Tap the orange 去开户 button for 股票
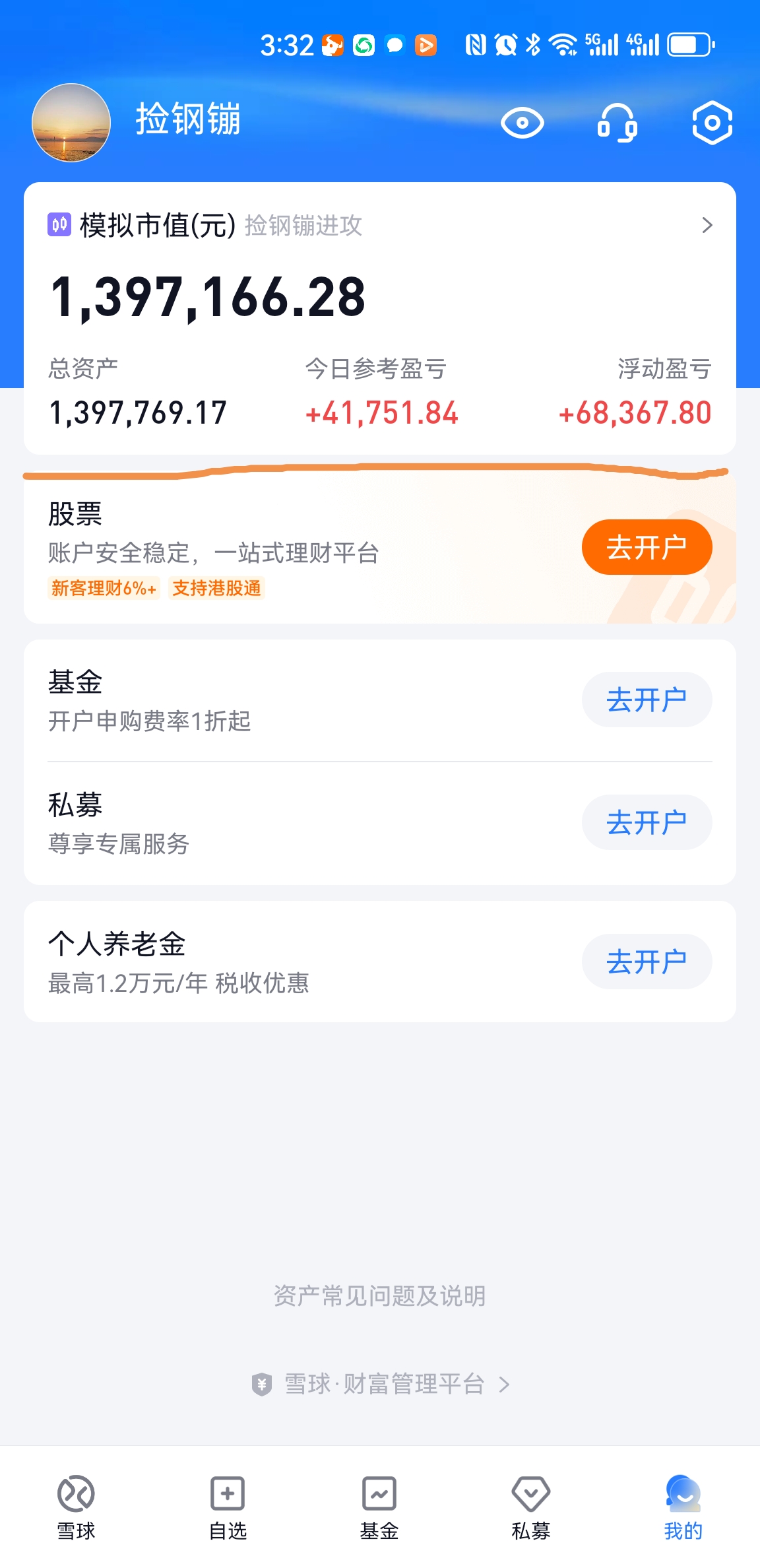 point(647,547)
